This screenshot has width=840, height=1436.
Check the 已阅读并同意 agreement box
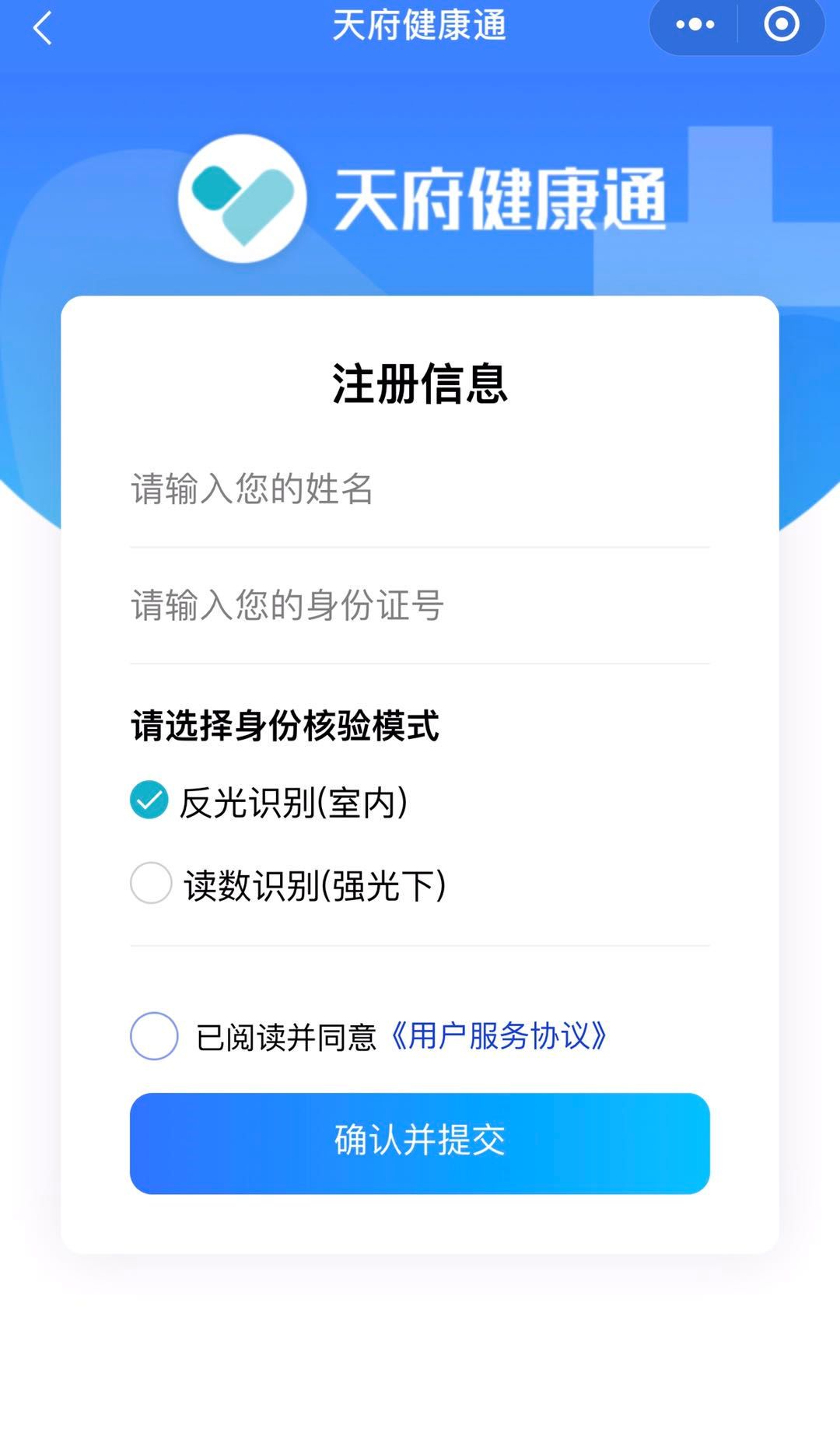(x=154, y=1035)
